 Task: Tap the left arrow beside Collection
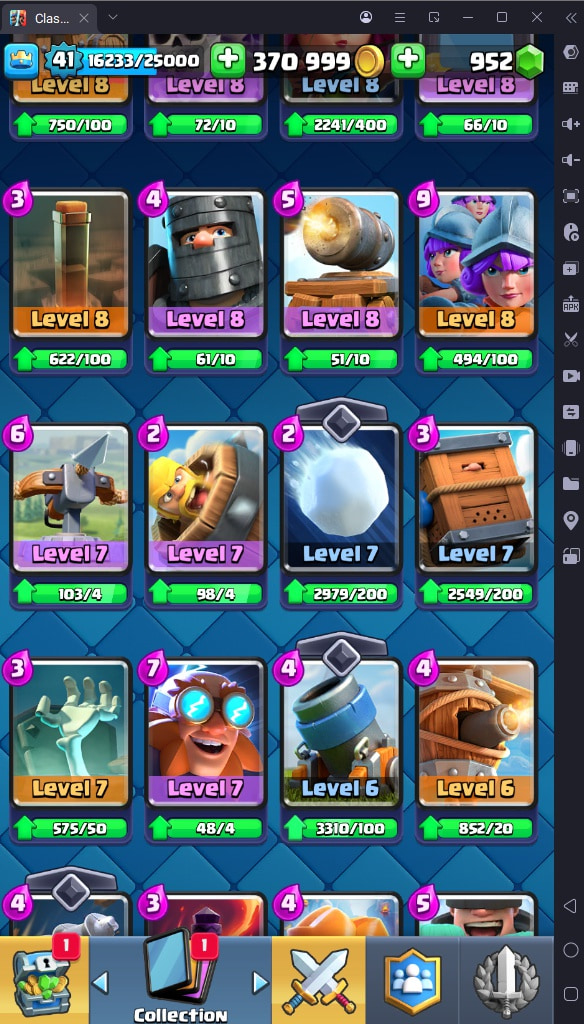[x=100, y=982]
